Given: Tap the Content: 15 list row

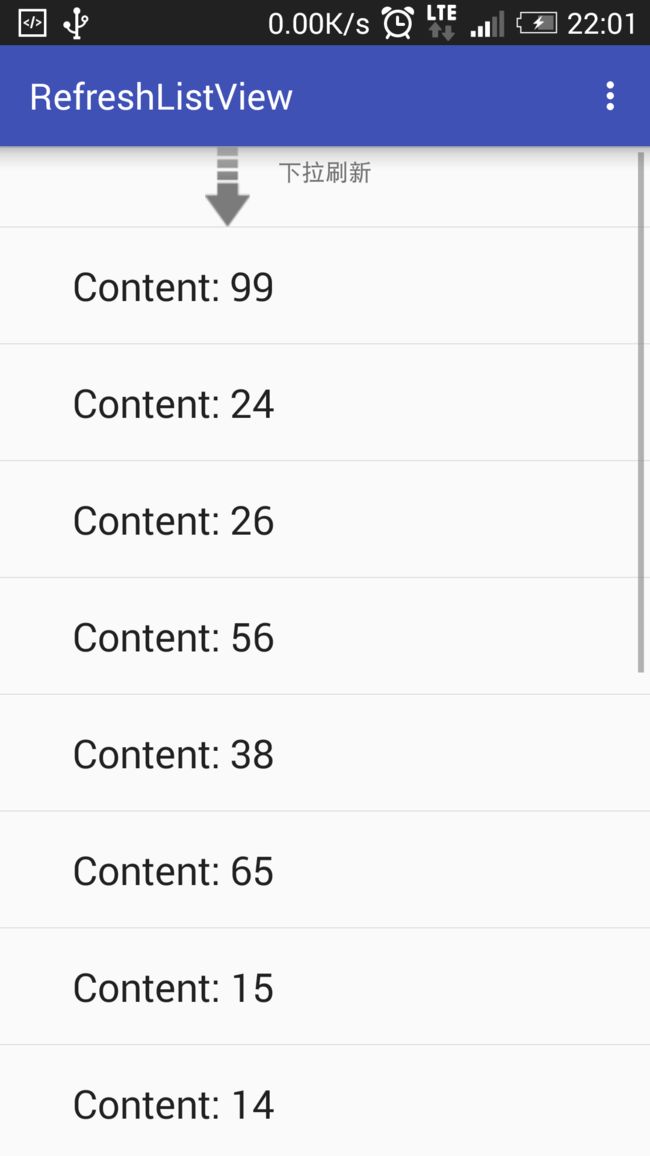Looking at the screenshot, I should tap(325, 986).
